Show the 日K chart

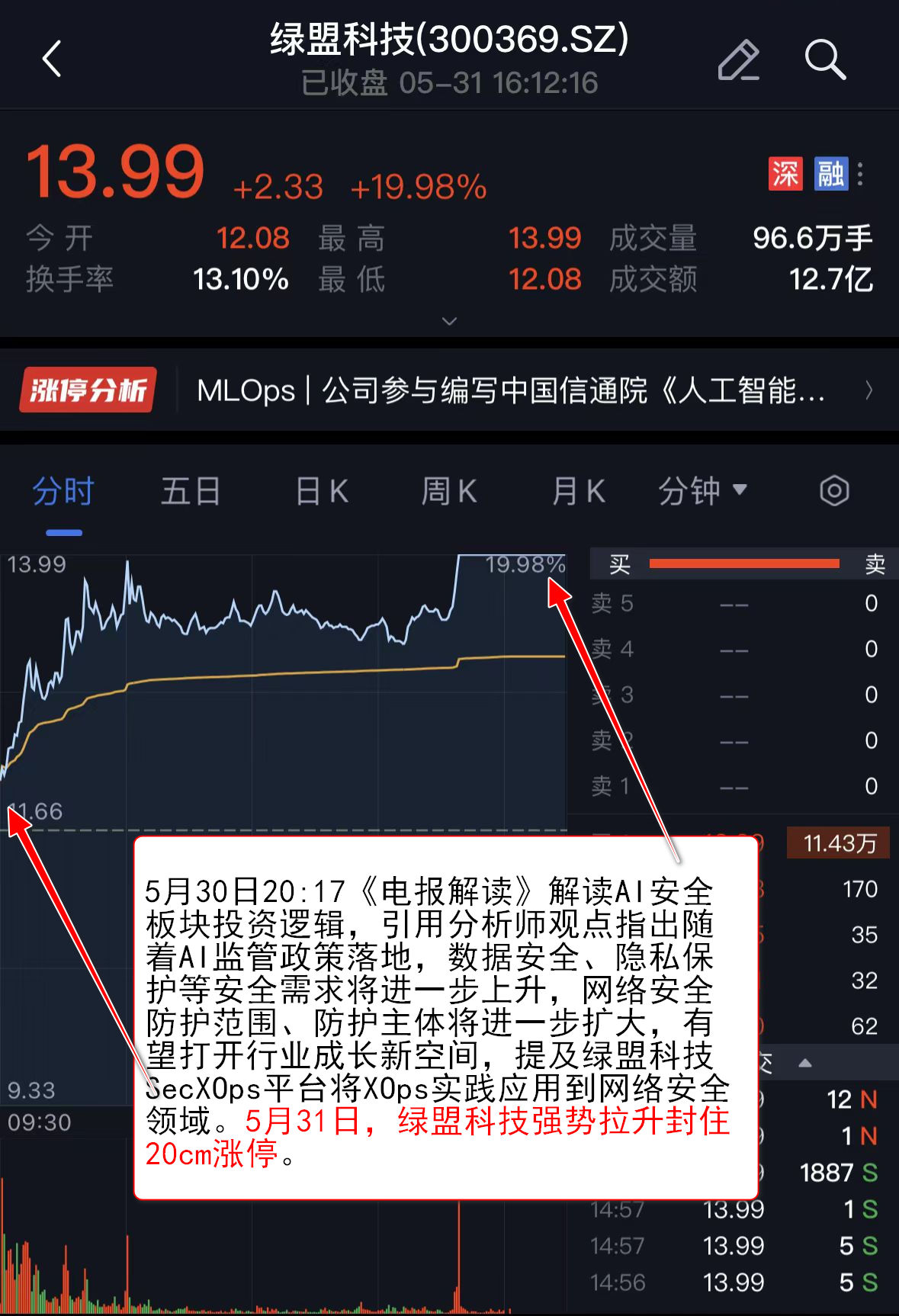(322, 492)
